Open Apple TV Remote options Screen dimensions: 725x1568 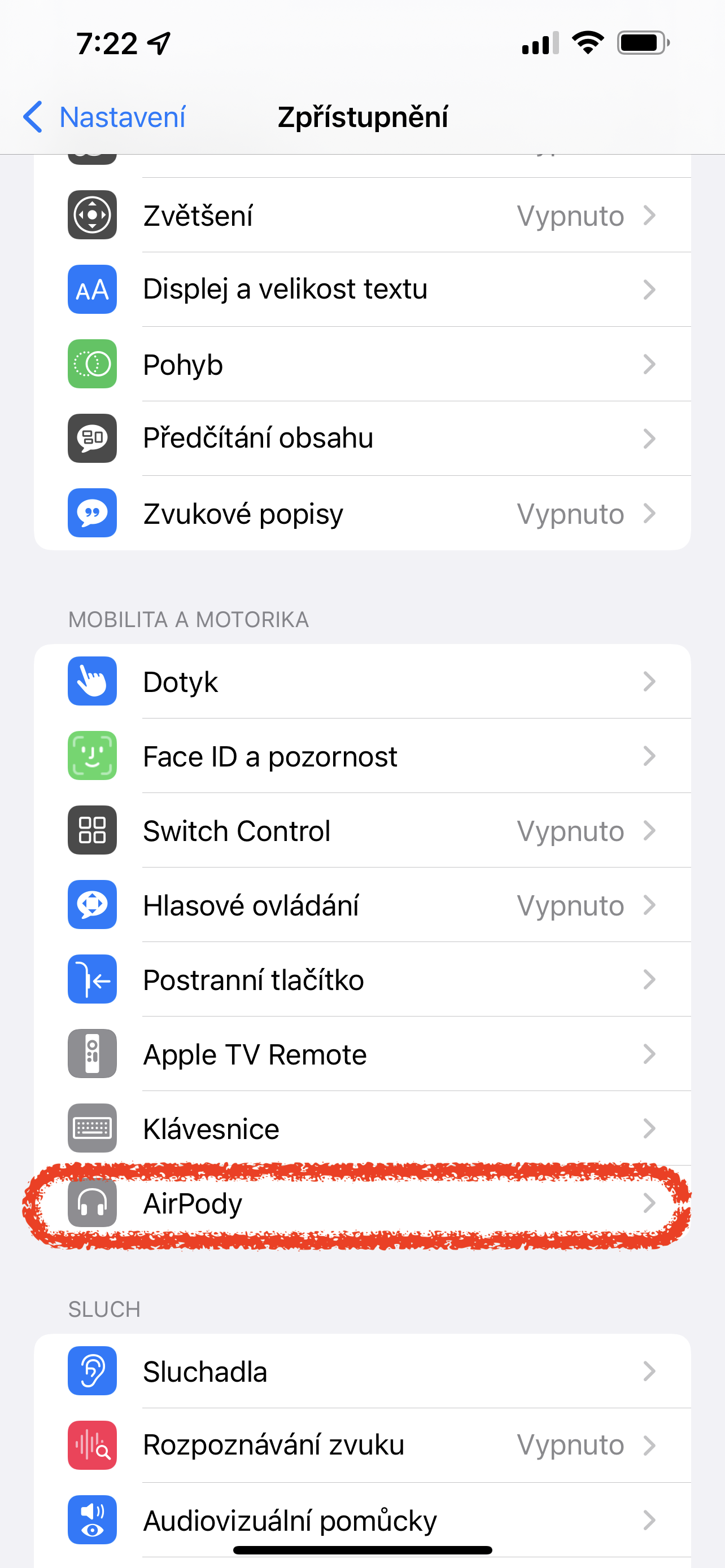click(x=362, y=1055)
